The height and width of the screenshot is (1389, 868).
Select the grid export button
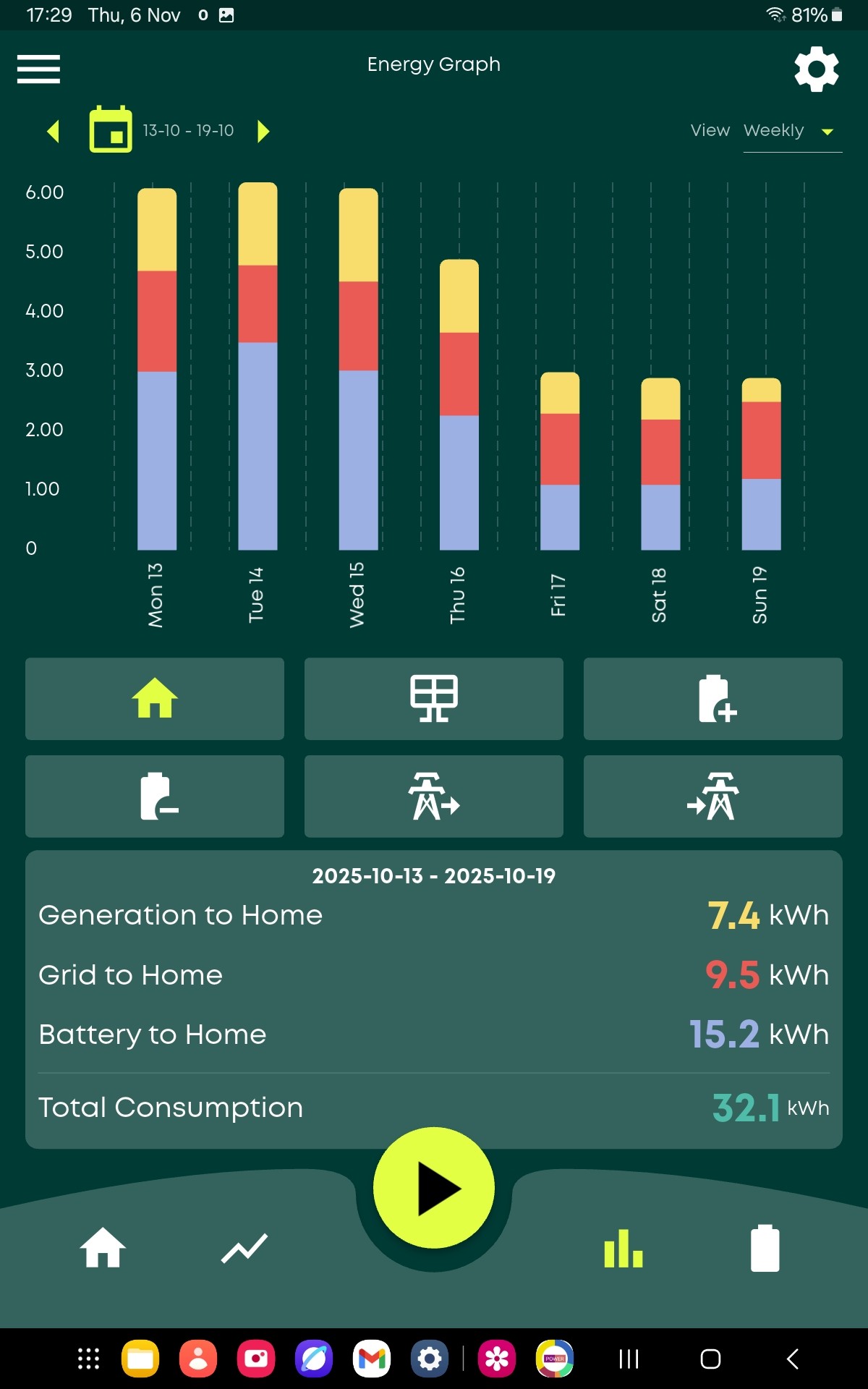434,797
